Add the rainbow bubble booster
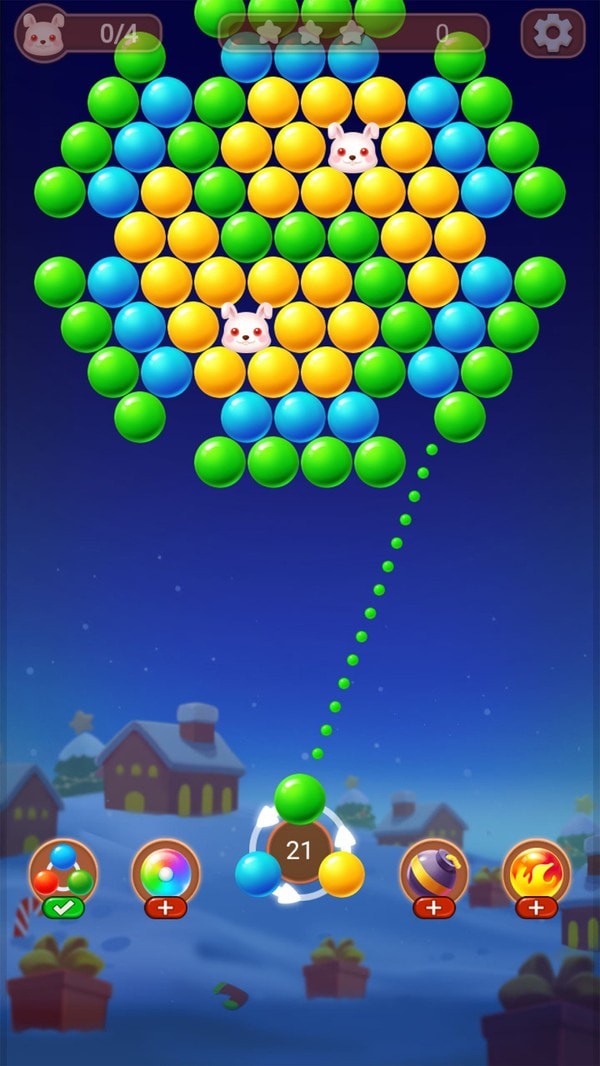 (165, 907)
